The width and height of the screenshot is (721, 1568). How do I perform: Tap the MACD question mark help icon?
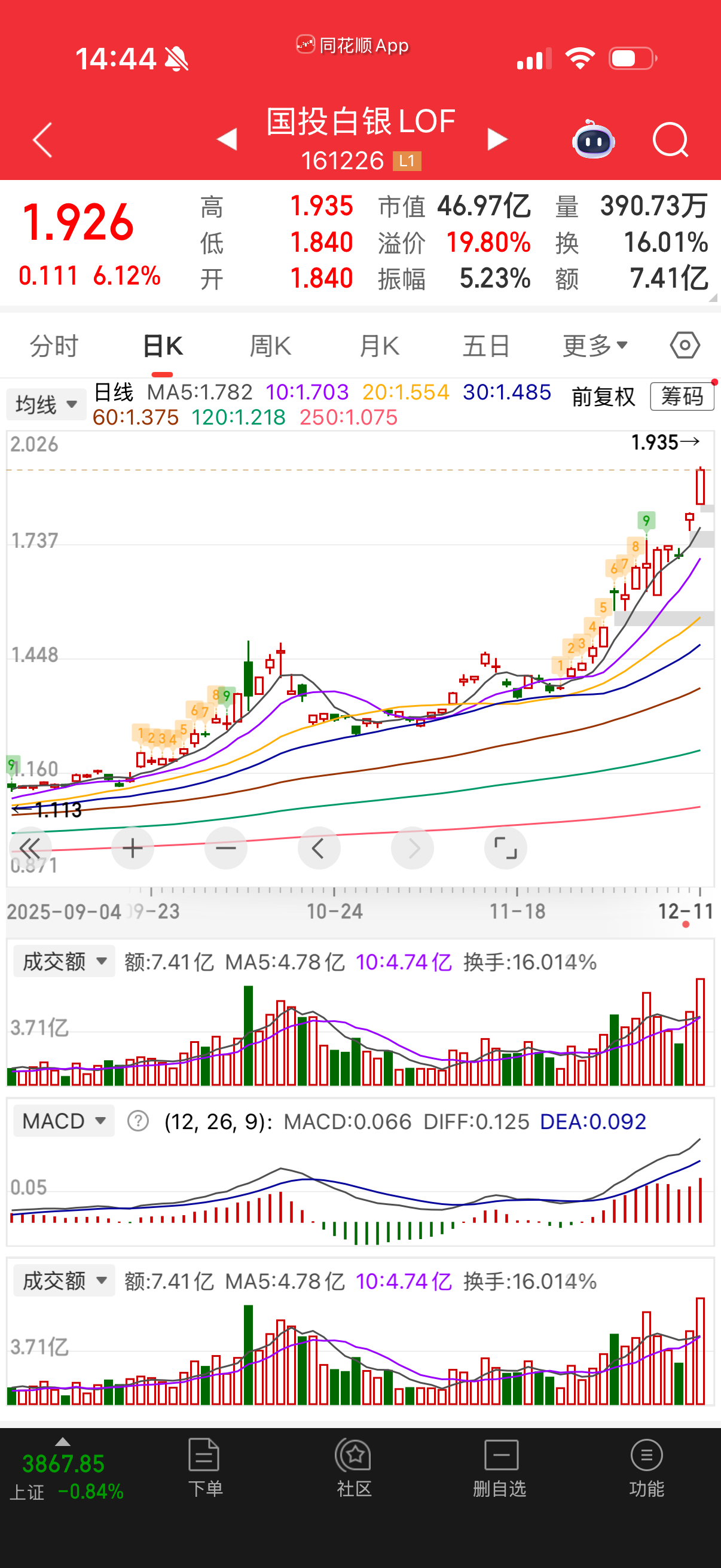click(x=138, y=1120)
